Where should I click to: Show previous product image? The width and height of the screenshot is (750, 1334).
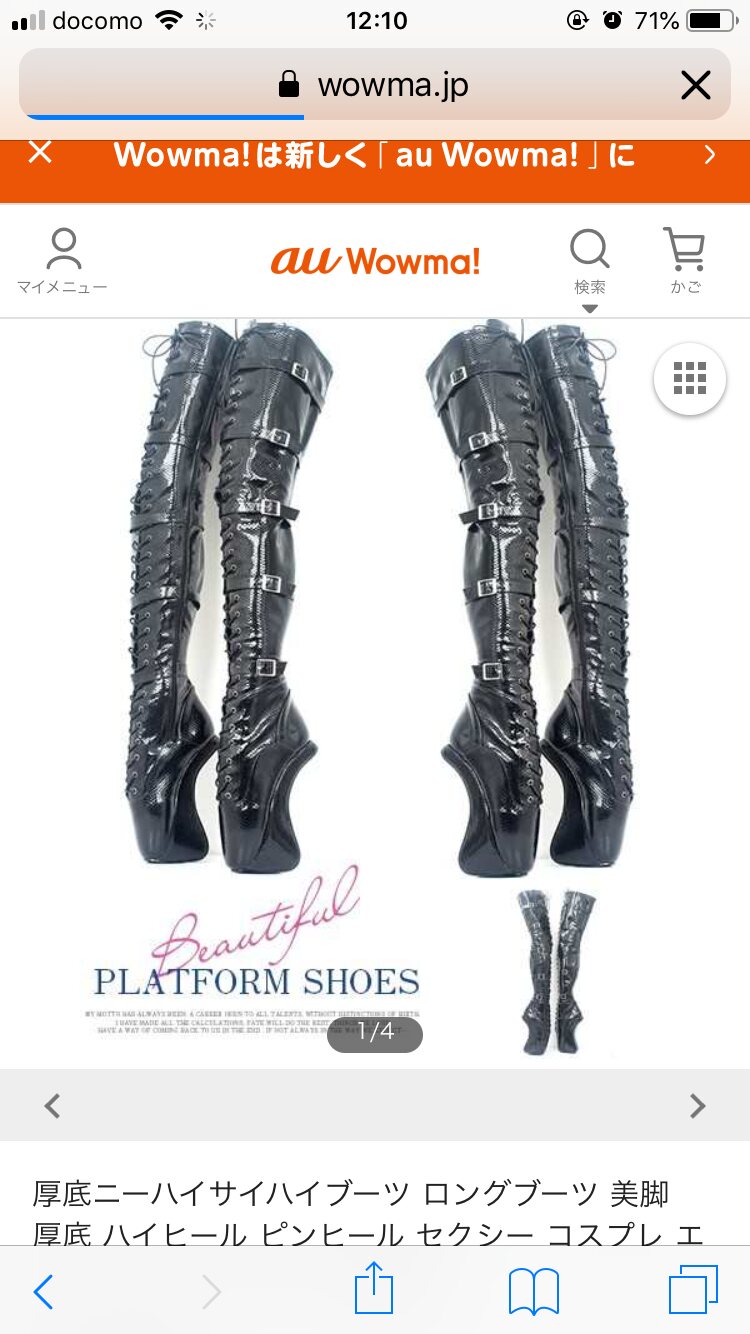[53, 1105]
